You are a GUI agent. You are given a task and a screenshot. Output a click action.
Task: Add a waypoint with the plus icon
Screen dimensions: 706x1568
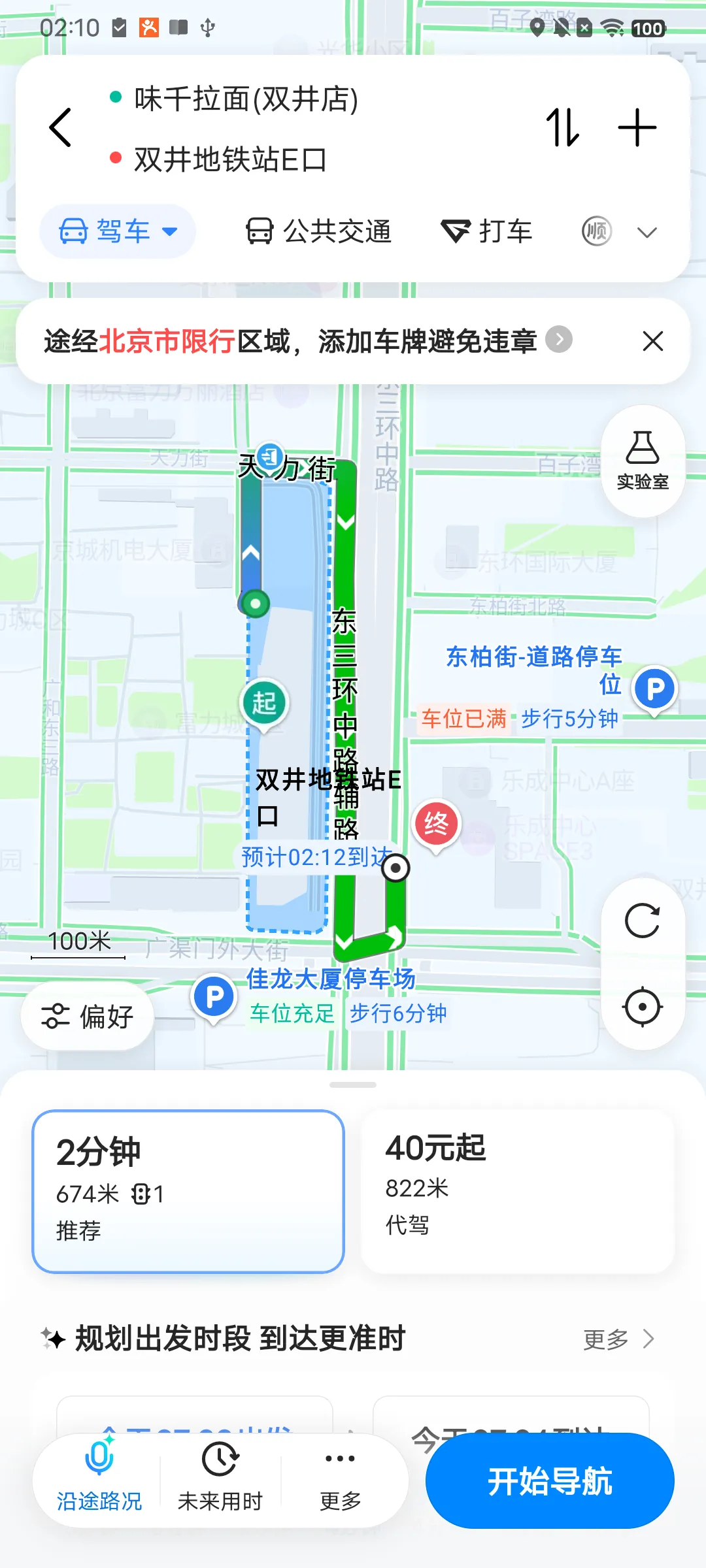[637, 127]
